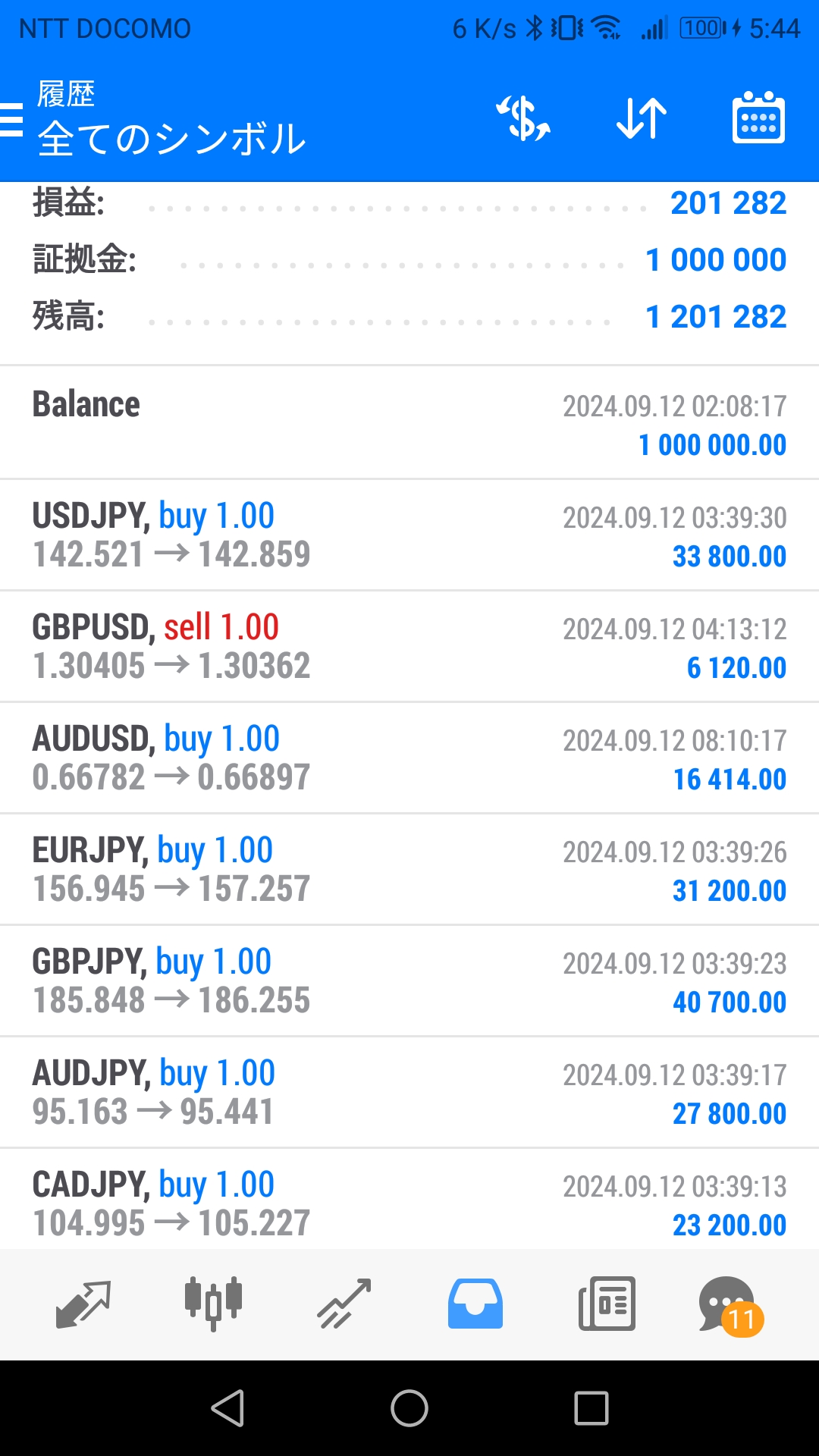Select the CADJPY buy trade row
819x1456 pixels.
tap(409, 1203)
